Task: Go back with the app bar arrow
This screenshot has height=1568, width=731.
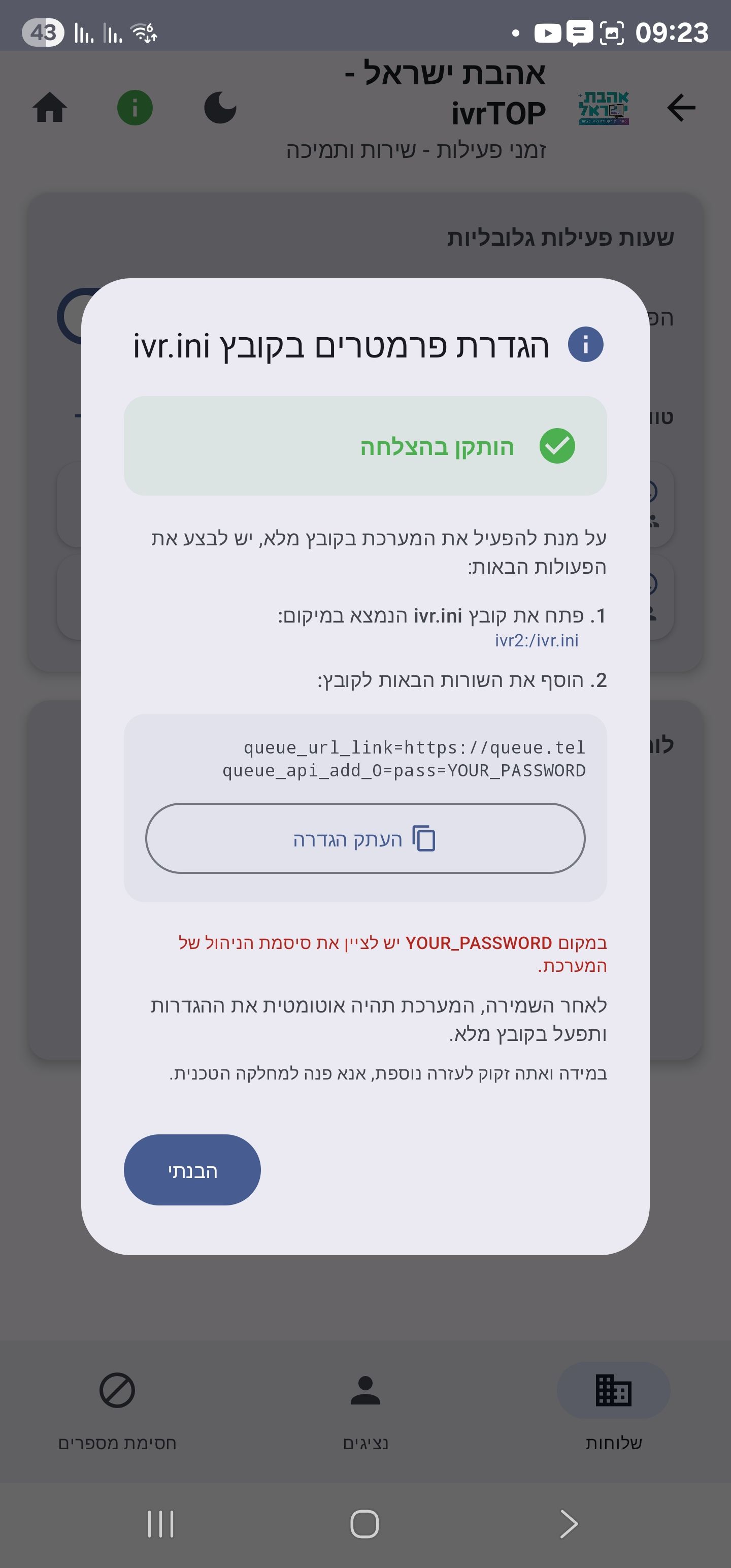Action: pyautogui.click(x=680, y=108)
